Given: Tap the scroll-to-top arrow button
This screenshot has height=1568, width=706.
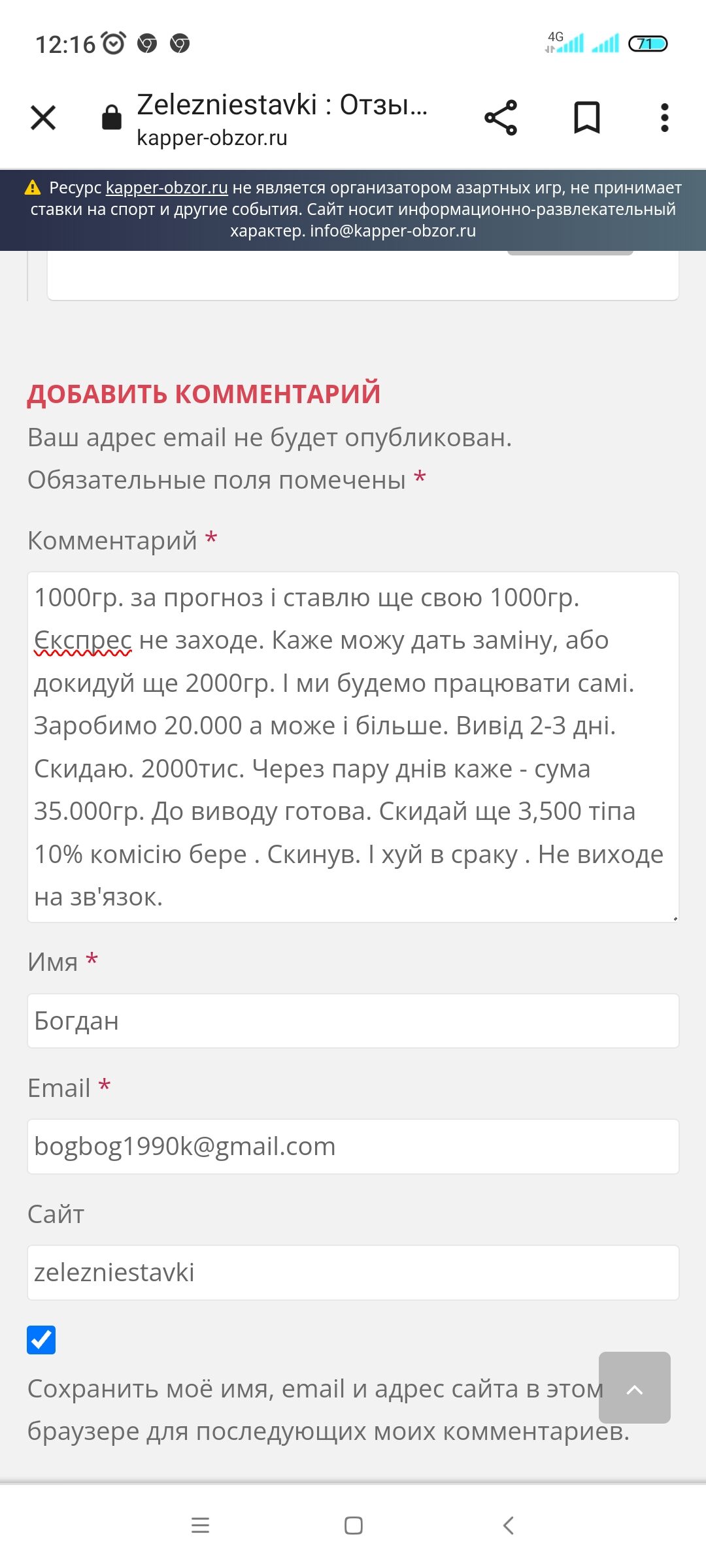Looking at the screenshot, I should click(x=635, y=1388).
